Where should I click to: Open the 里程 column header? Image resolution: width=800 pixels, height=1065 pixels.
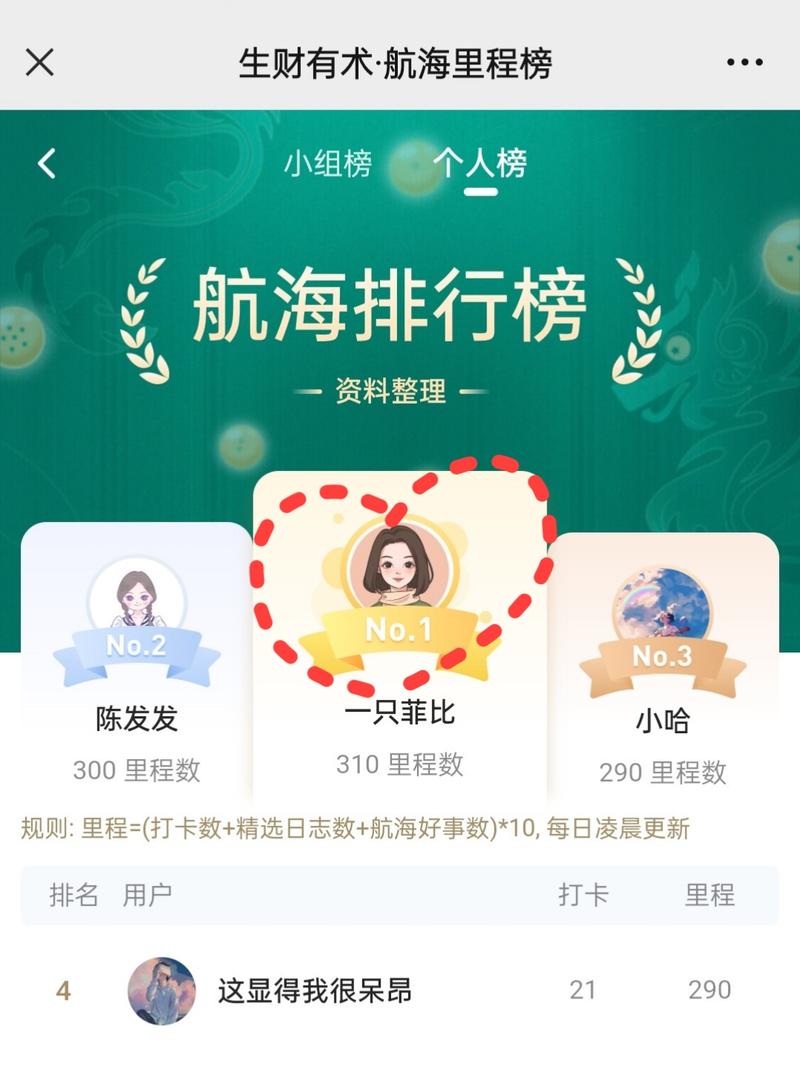pos(710,897)
